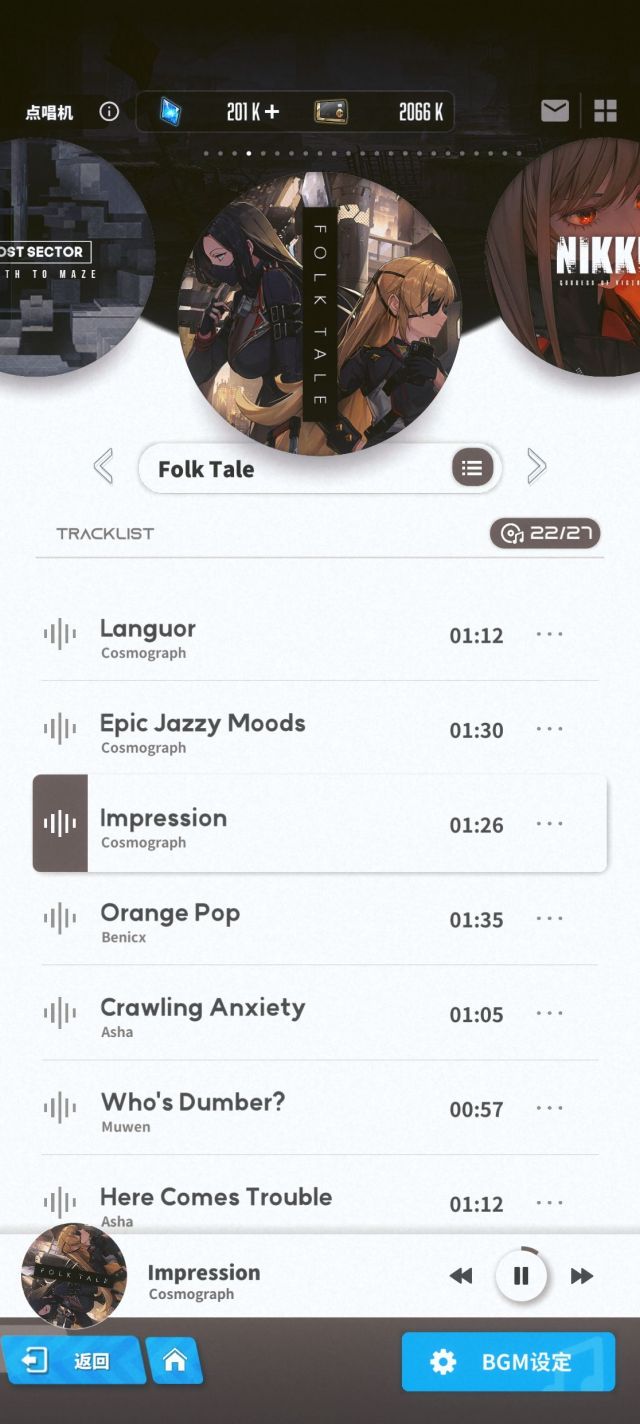Pause the current song Impression
The image size is (640, 1424).
point(520,1275)
